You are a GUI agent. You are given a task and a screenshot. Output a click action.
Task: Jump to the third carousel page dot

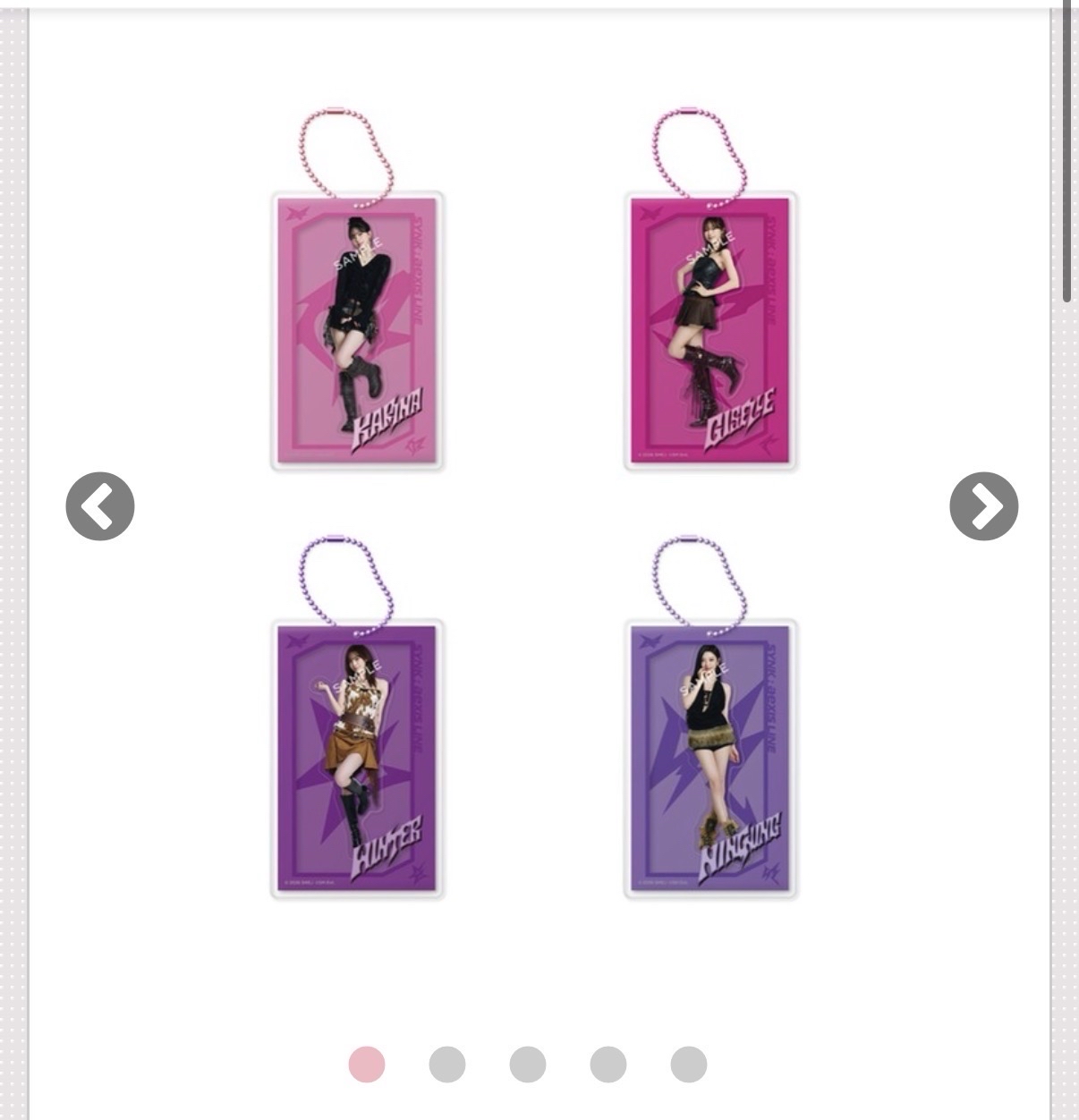pyautogui.click(x=528, y=1065)
